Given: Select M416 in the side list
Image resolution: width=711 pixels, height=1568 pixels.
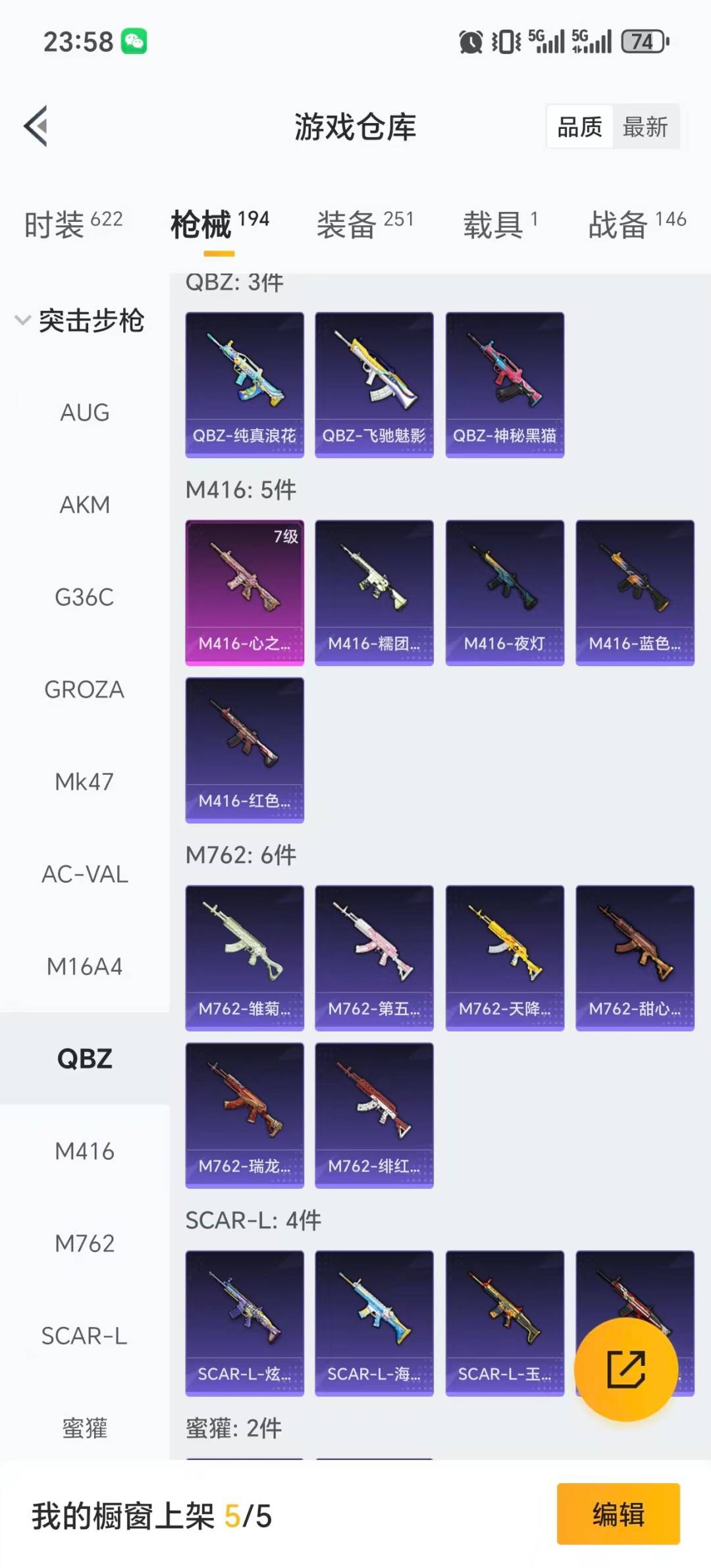Looking at the screenshot, I should (x=84, y=1151).
